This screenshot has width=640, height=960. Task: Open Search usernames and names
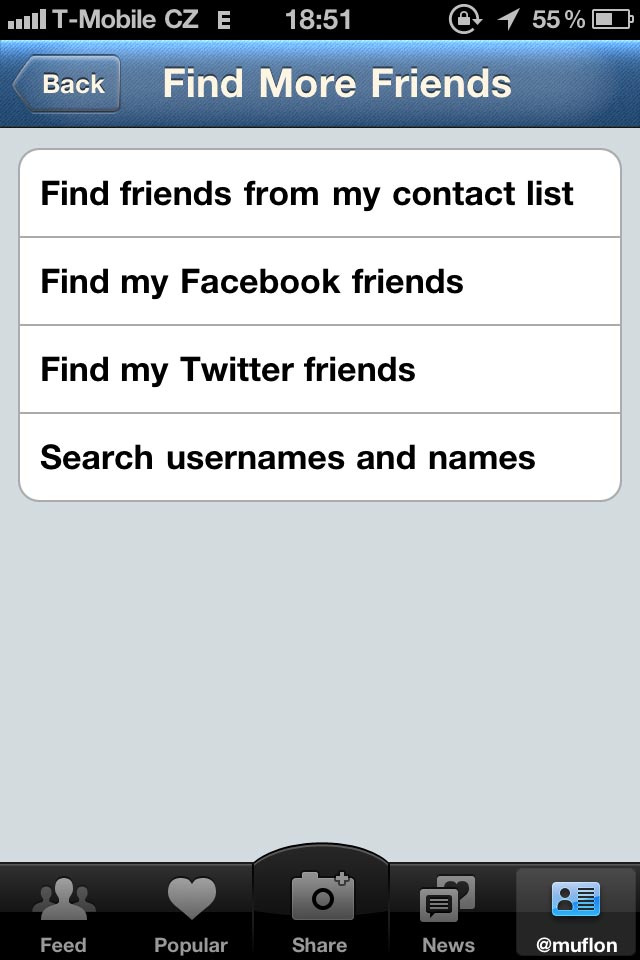coord(320,458)
